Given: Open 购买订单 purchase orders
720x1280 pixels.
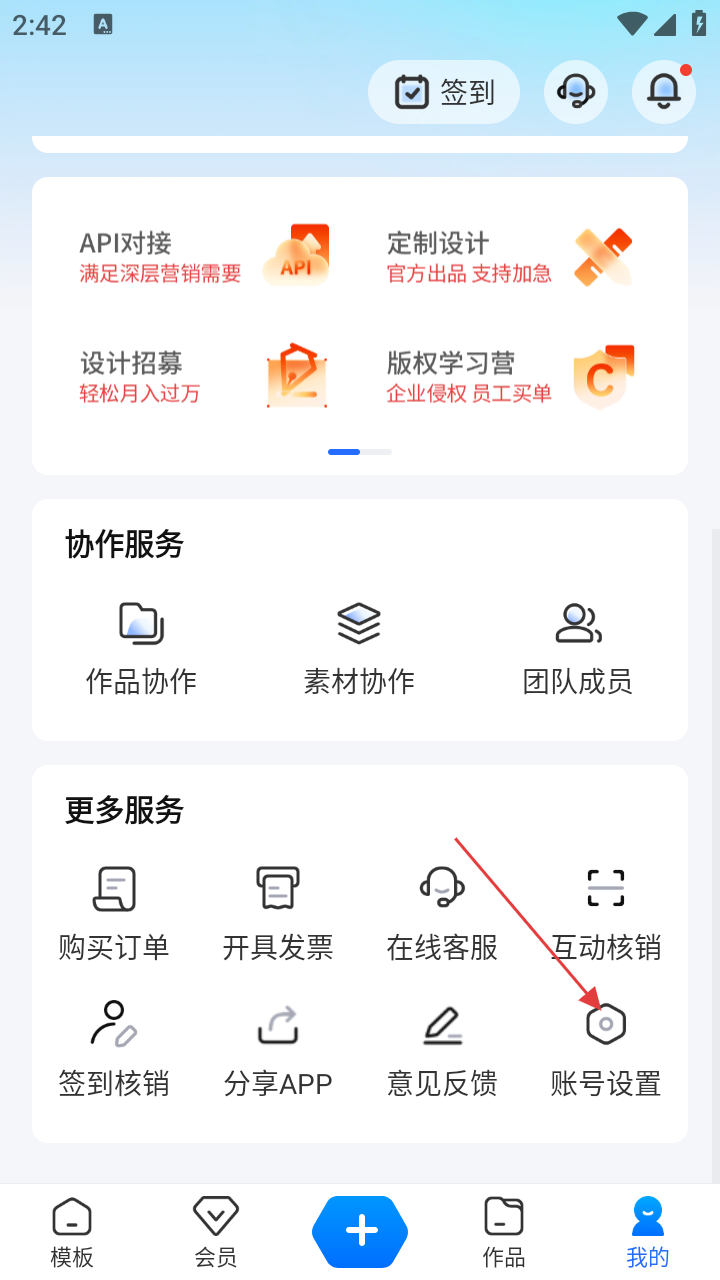Looking at the screenshot, I should pos(114,912).
